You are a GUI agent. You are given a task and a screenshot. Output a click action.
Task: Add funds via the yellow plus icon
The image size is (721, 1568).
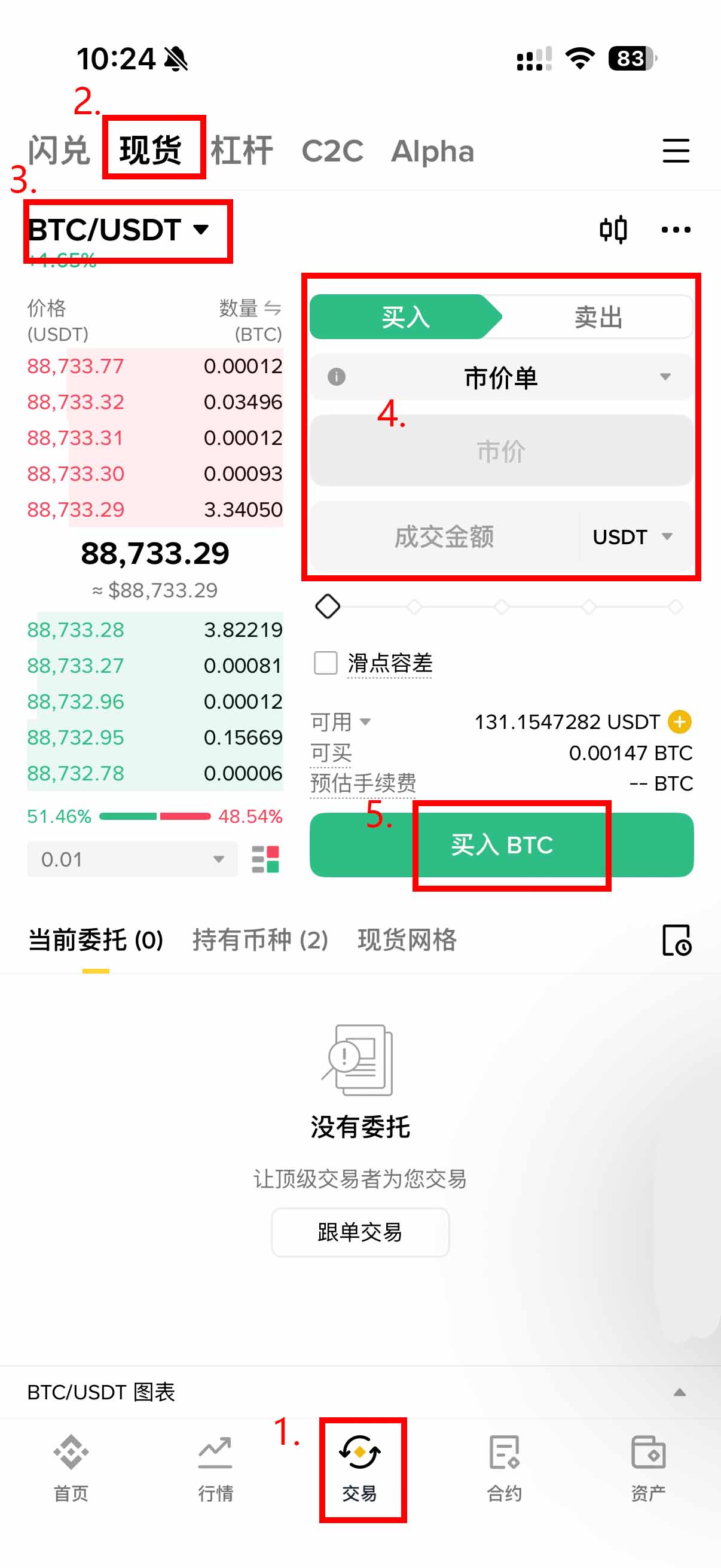click(679, 722)
